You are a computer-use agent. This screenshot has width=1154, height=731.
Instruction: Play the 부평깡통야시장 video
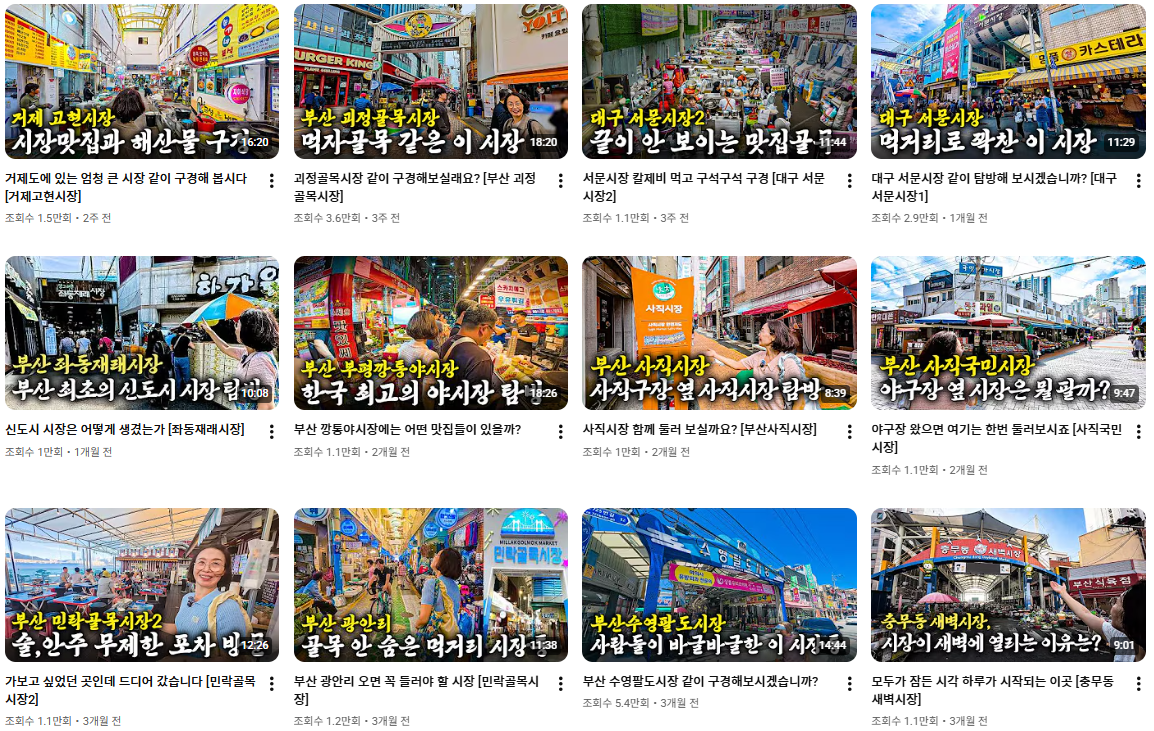point(430,333)
